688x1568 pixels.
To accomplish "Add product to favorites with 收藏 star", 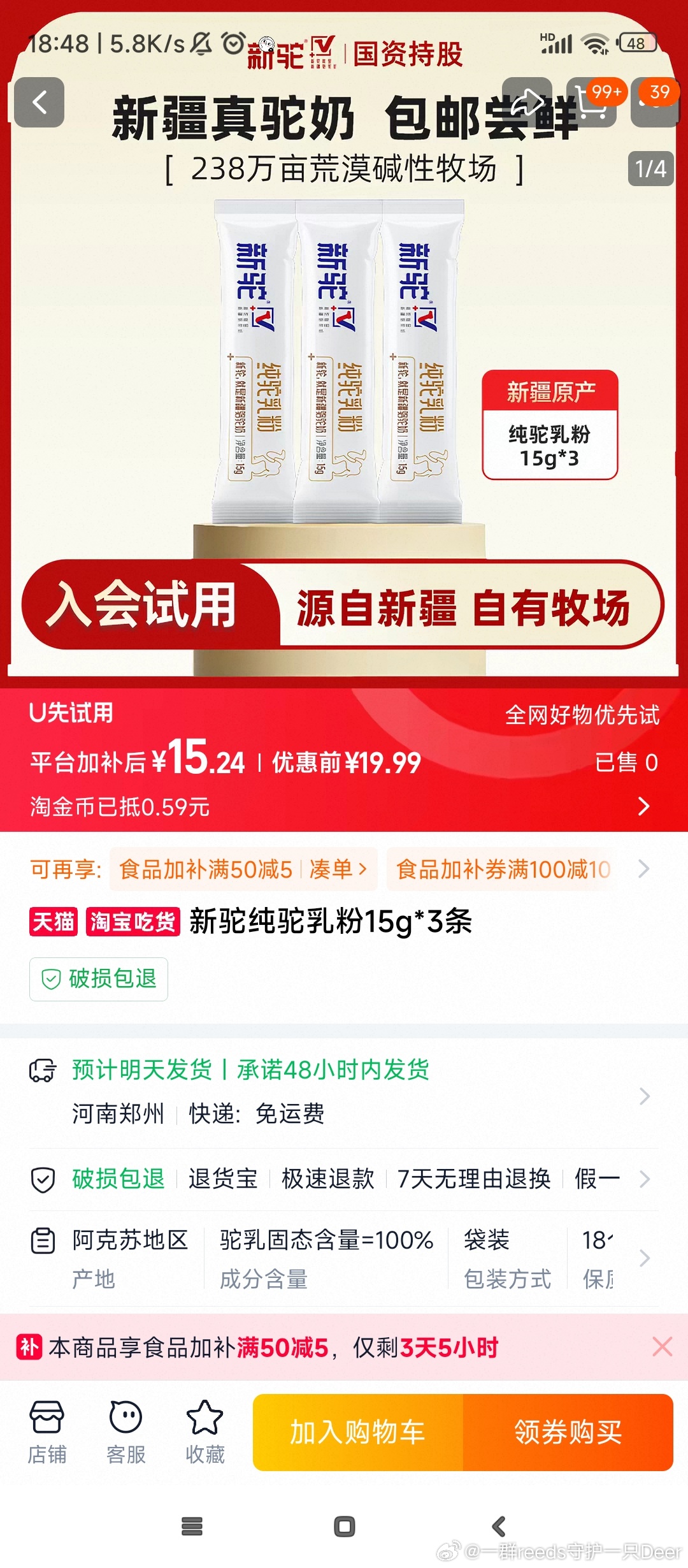I will click(204, 1432).
